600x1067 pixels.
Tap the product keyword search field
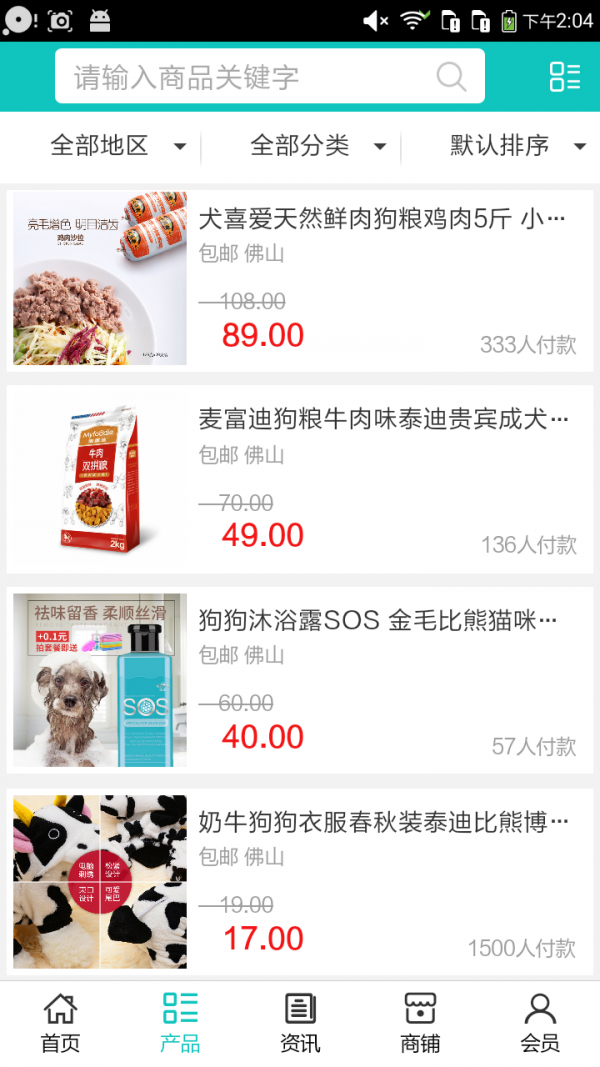point(250,77)
